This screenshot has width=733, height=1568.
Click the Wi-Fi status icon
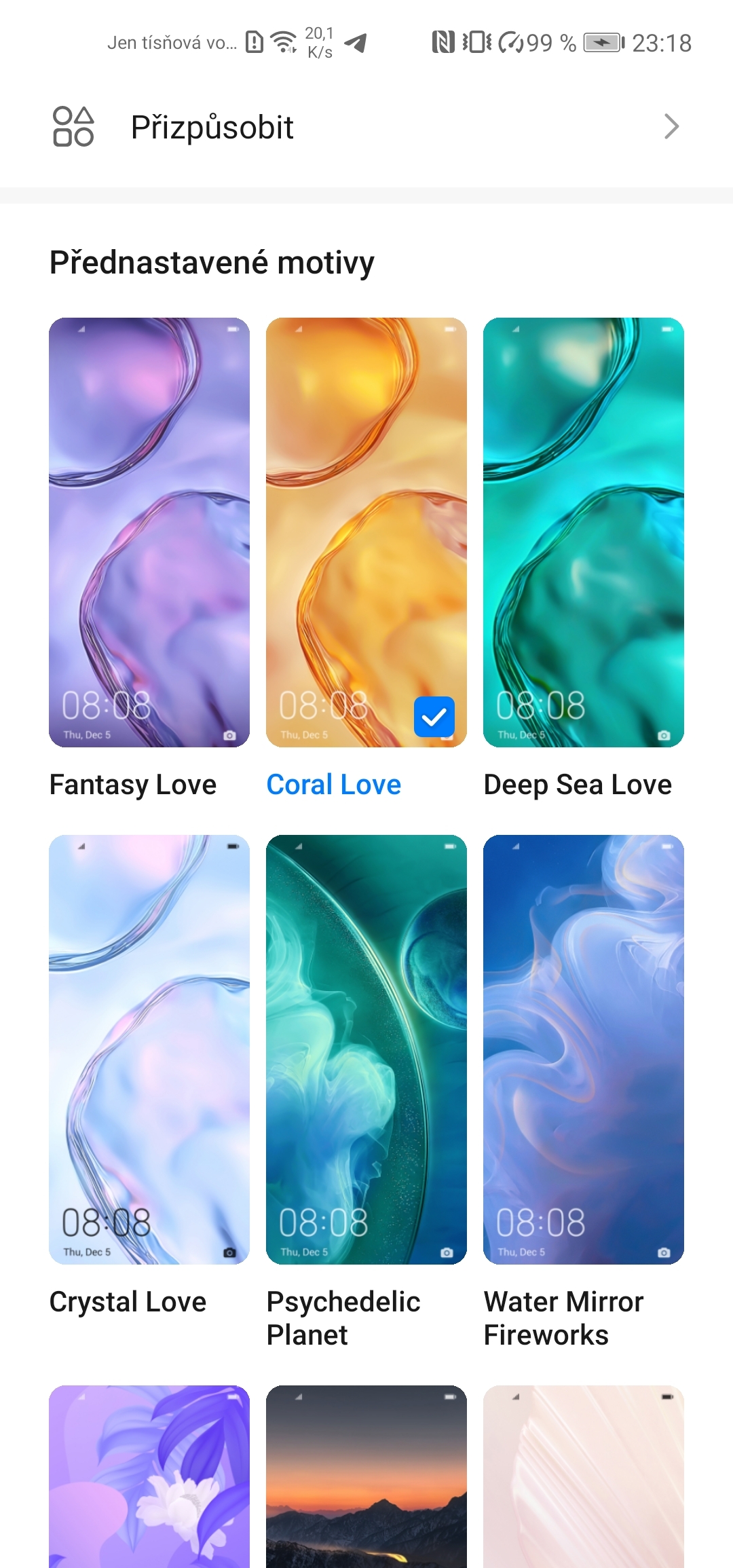pos(282,41)
